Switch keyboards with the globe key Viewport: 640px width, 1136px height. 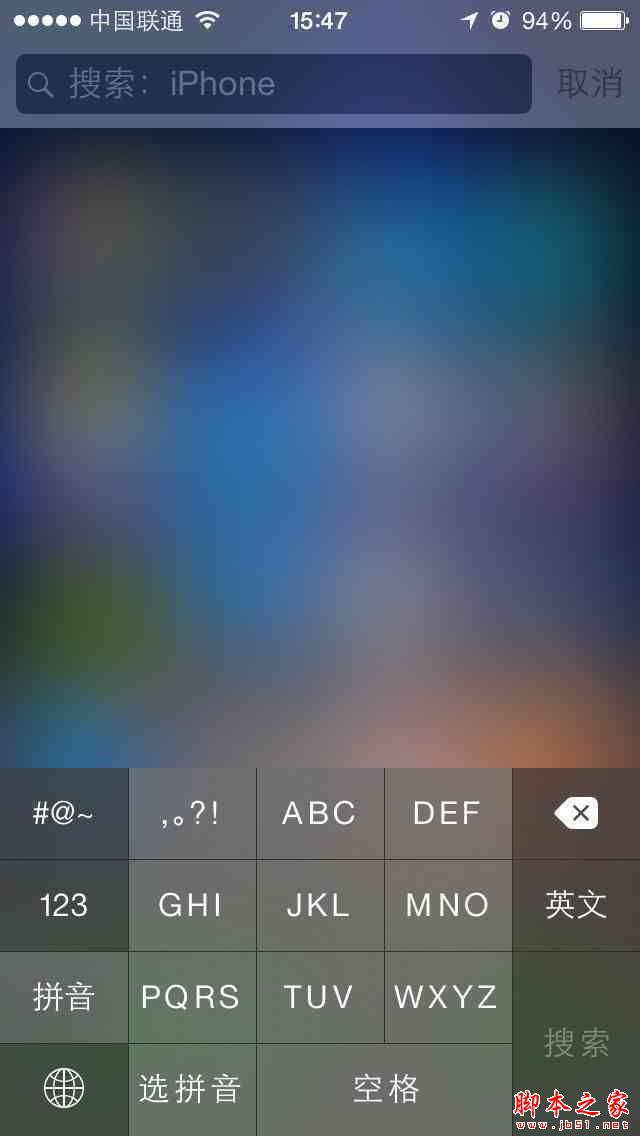[x=64, y=1089]
